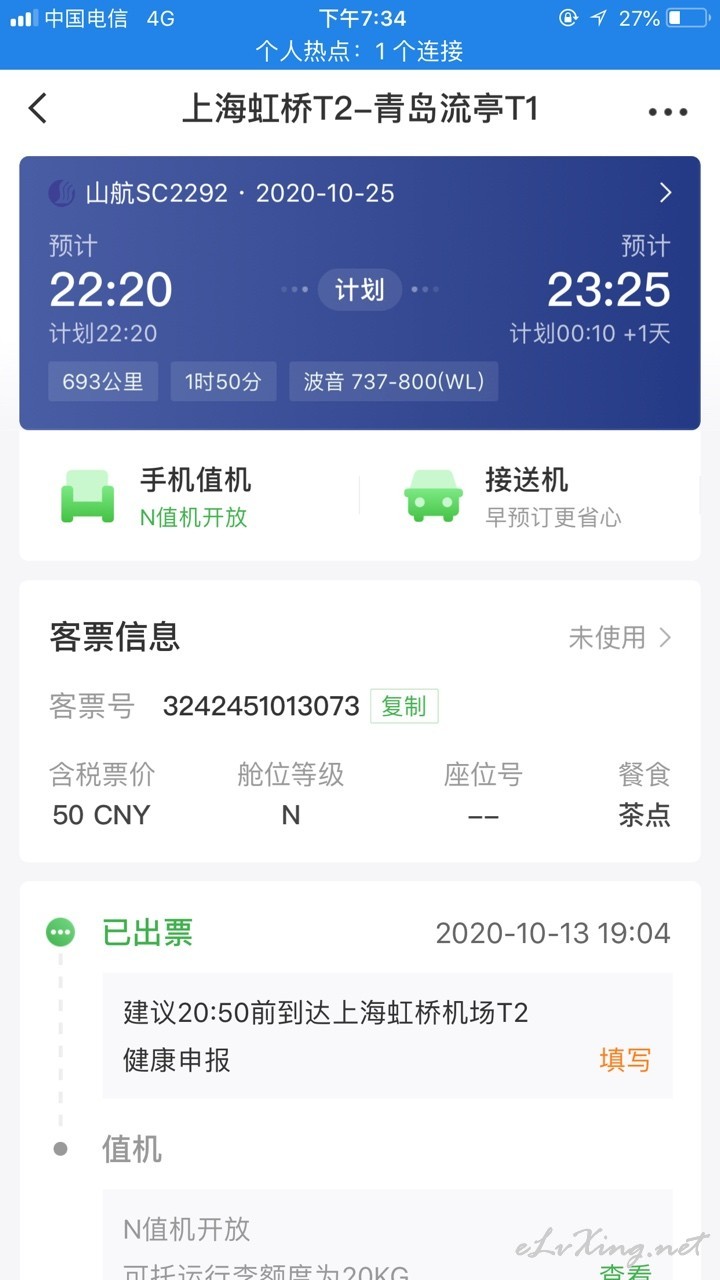Open the three-dot overflow menu
This screenshot has height=1280, width=720.
(667, 111)
